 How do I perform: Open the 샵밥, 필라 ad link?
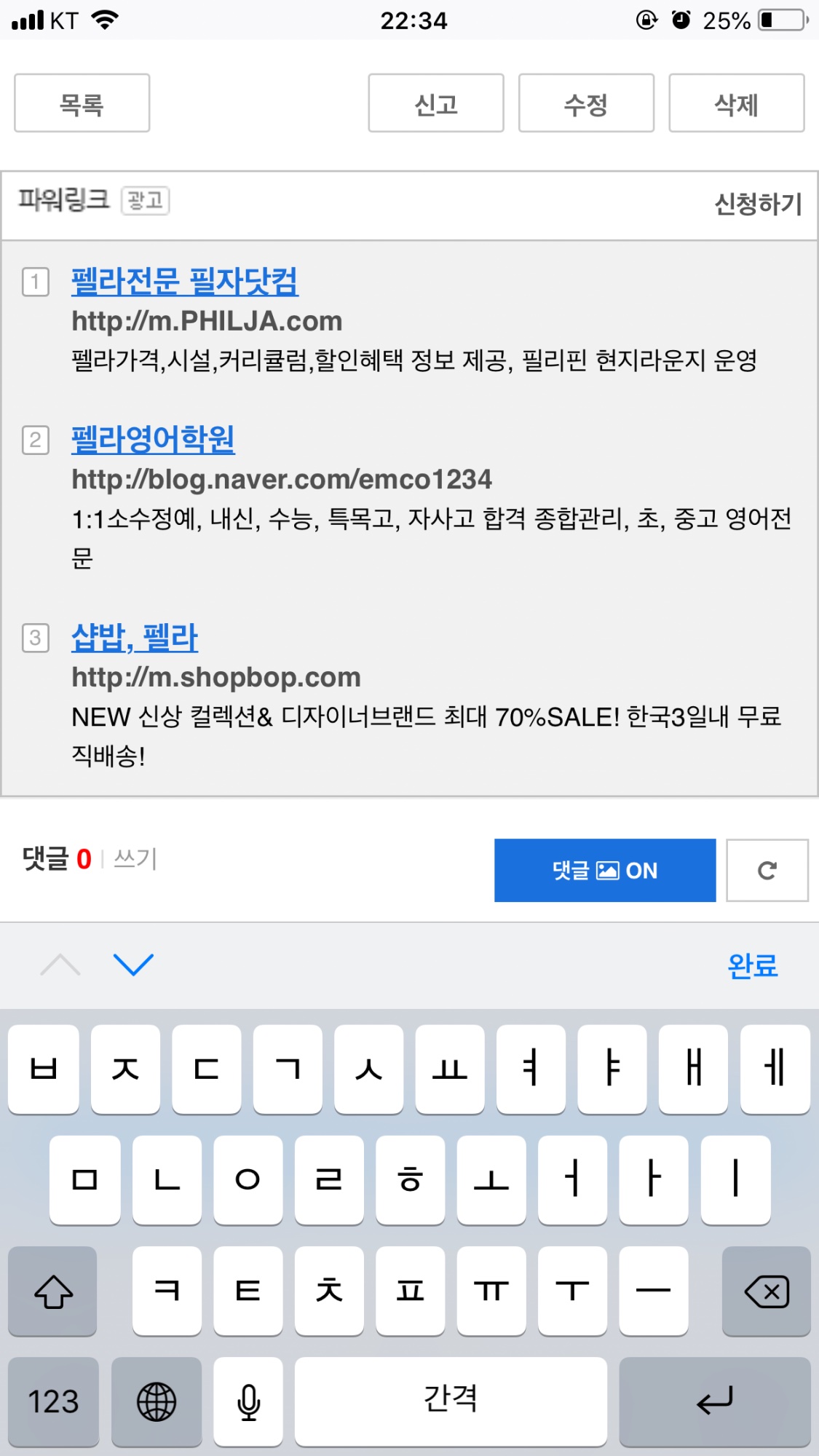135,638
